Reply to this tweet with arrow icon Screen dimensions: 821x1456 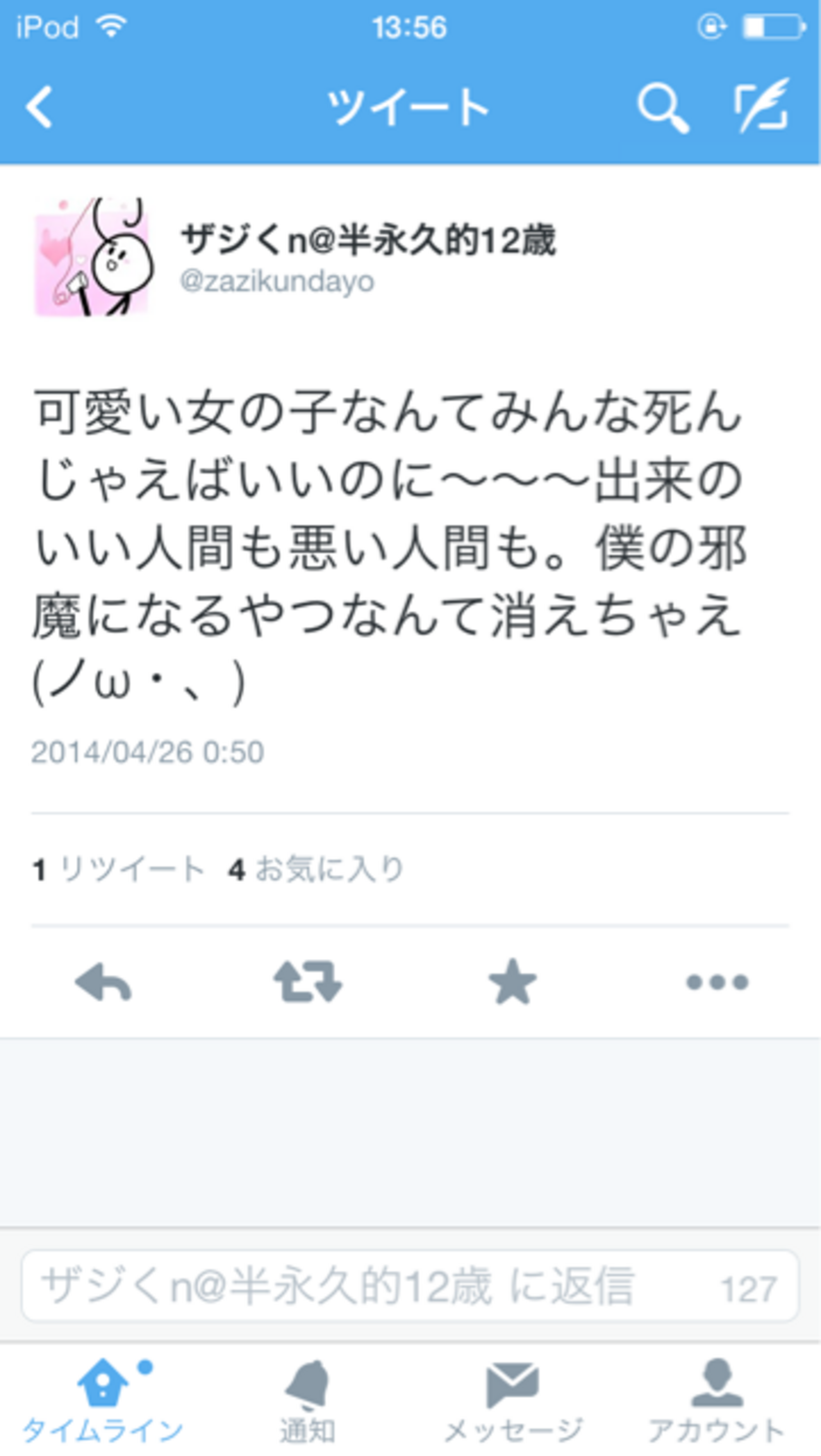pyautogui.click(x=103, y=982)
